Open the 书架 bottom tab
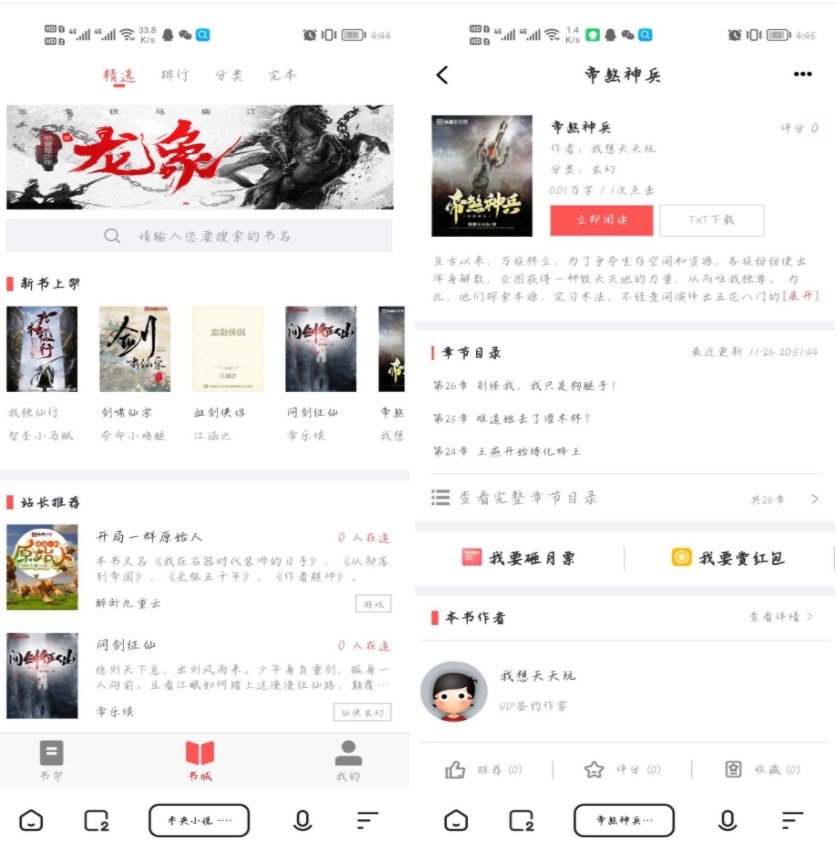Image resolution: width=838 pixels, height=856 pixels. coord(51,760)
